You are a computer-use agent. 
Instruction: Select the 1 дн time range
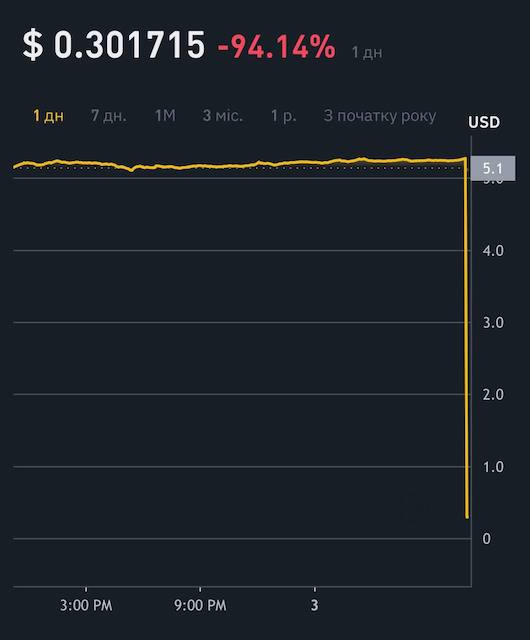(x=48, y=116)
